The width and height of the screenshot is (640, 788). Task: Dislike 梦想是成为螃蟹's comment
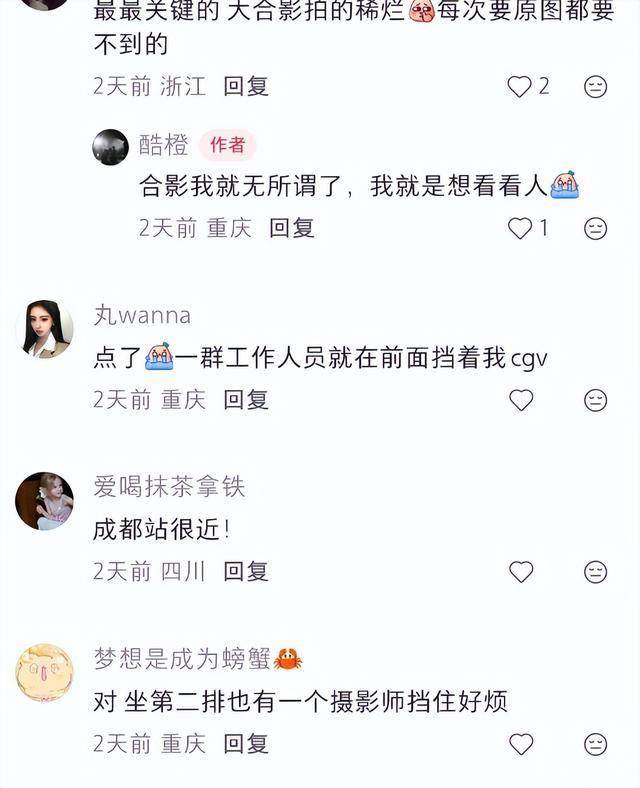tap(595, 744)
